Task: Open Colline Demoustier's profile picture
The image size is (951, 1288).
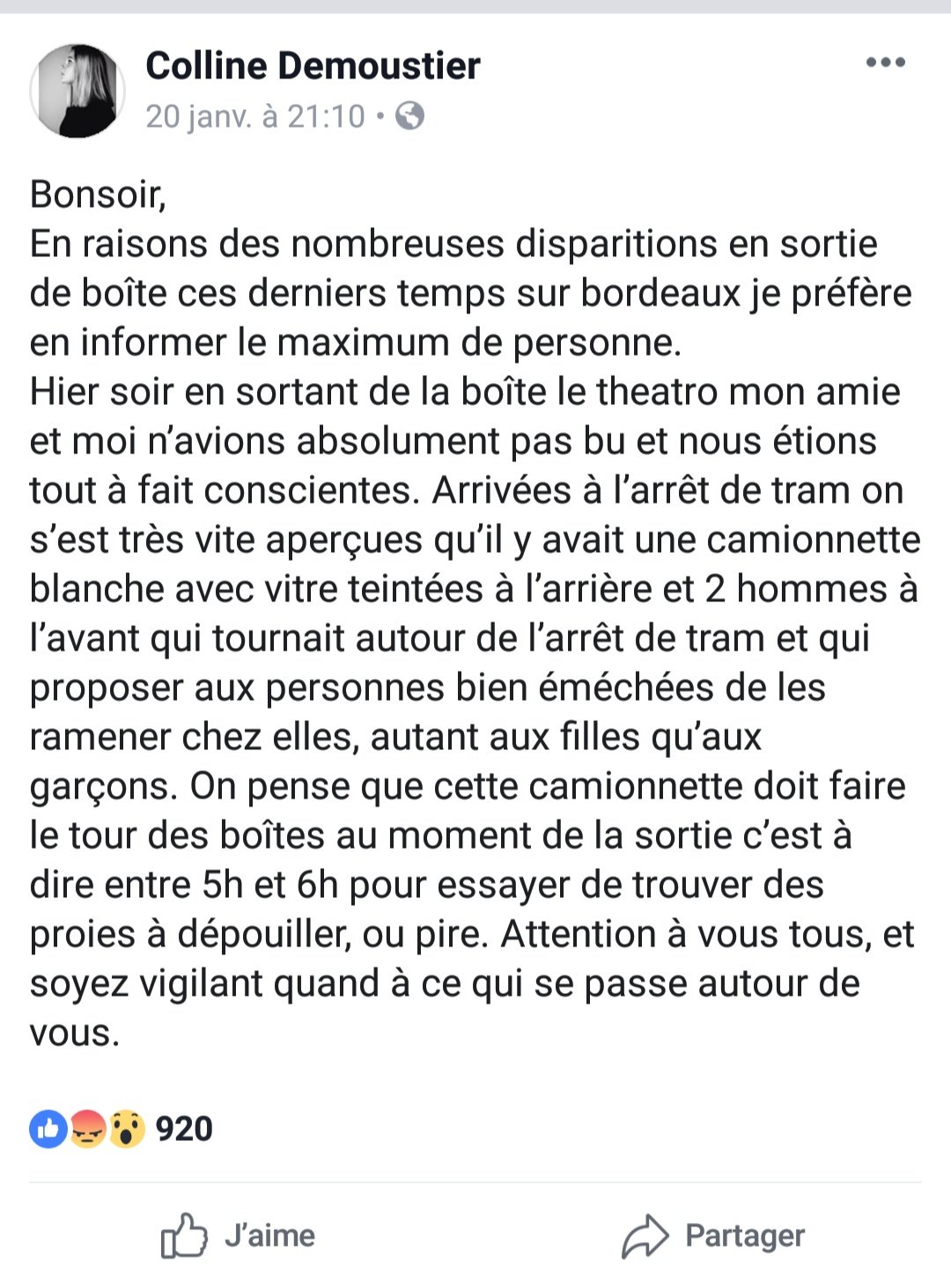Action: pyautogui.click(x=77, y=91)
